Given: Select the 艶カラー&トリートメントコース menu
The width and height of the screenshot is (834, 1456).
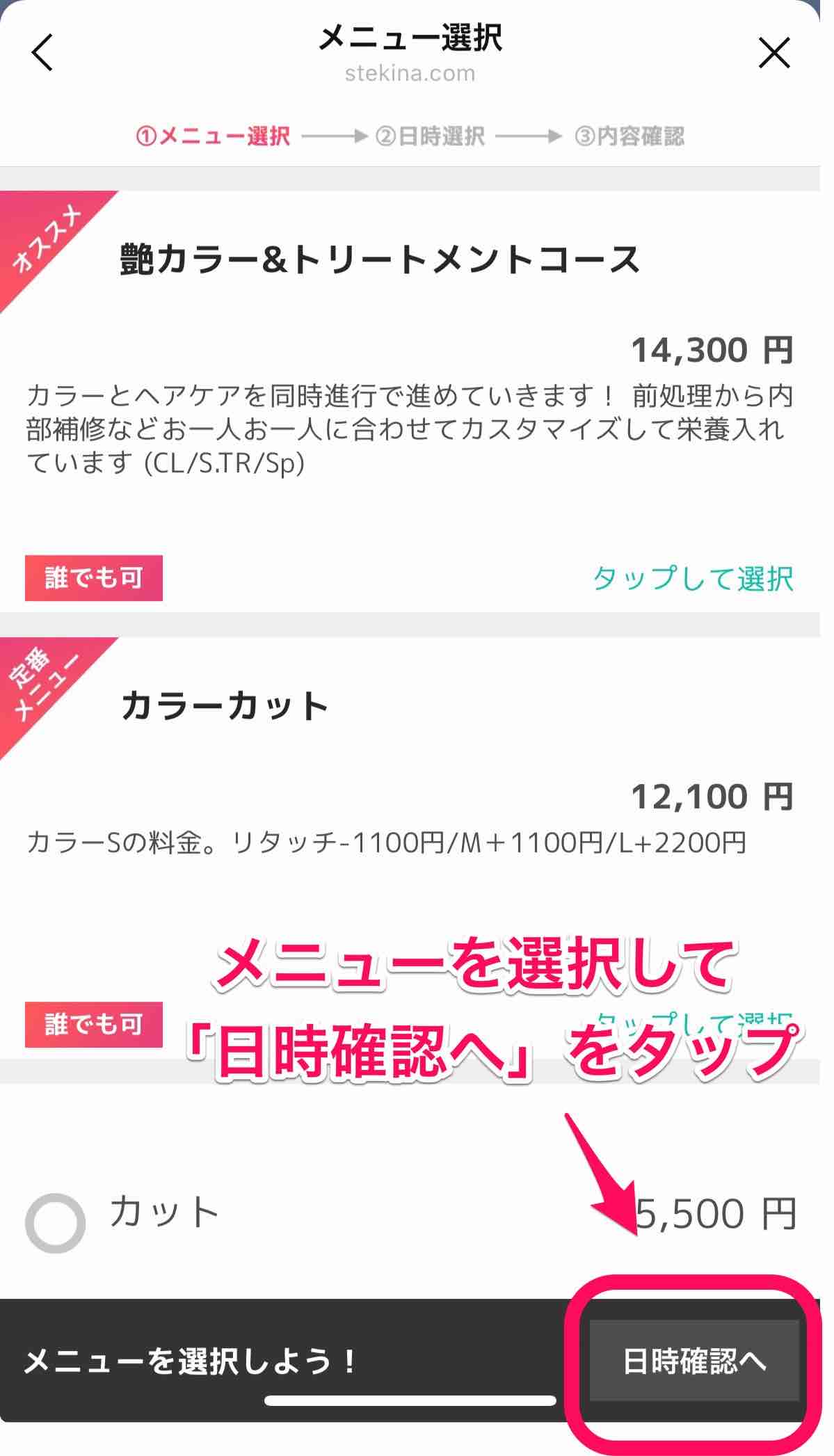Looking at the screenshot, I should [692, 578].
